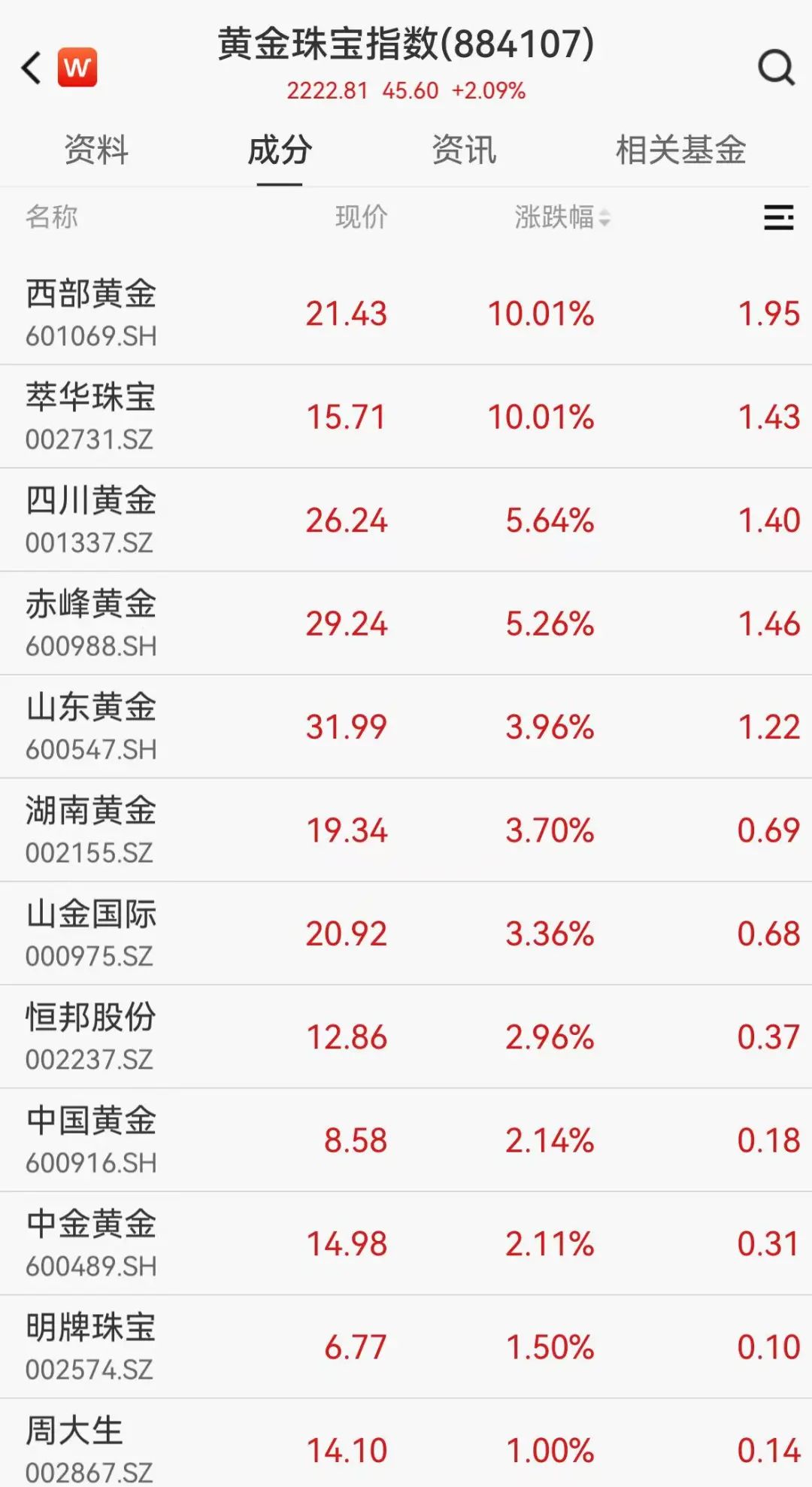This screenshot has height=1487, width=812.
Task: Open the search magnifier icon
Action: pyautogui.click(x=776, y=68)
